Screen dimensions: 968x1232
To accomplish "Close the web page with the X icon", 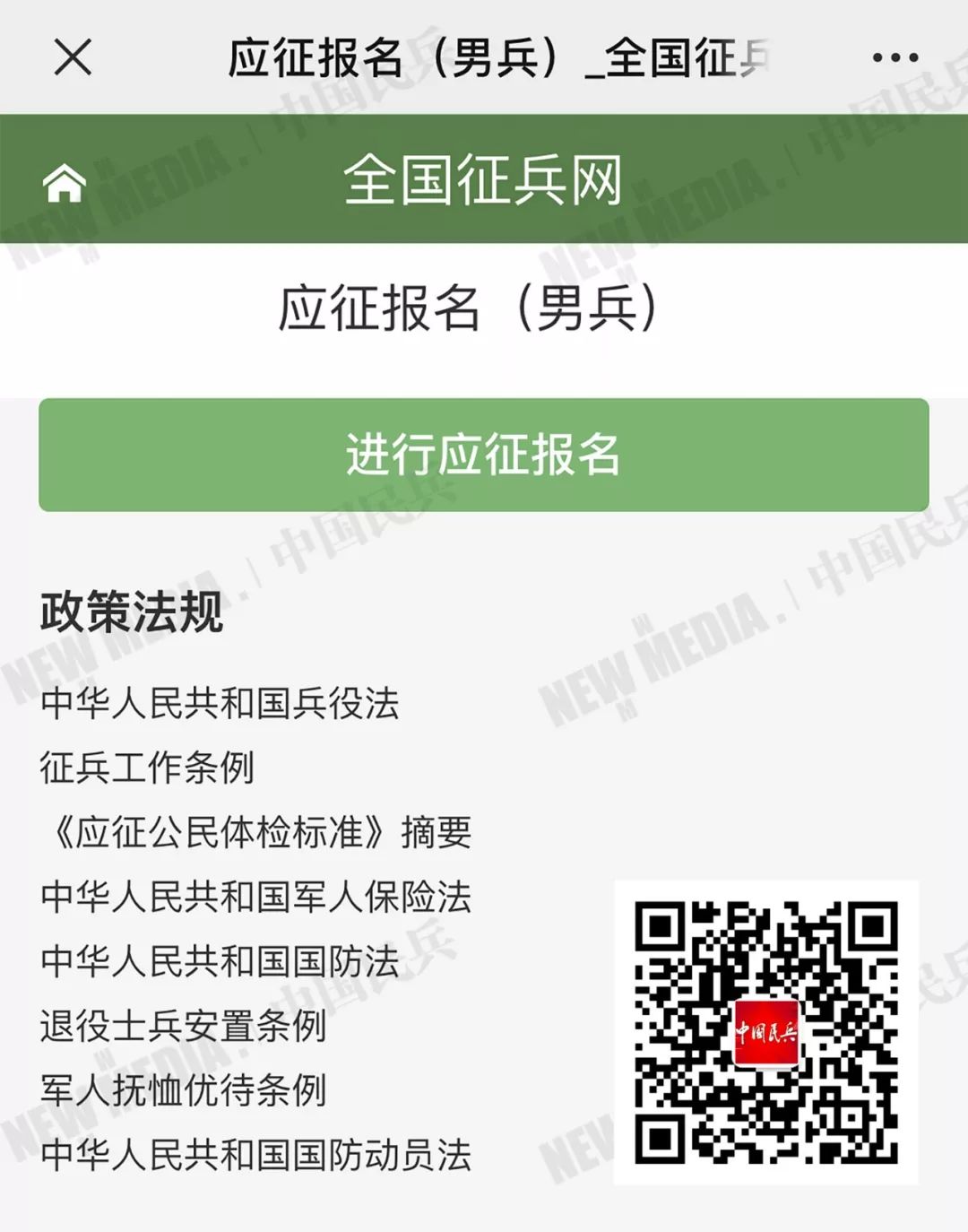I will pyautogui.click(x=73, y=58).
